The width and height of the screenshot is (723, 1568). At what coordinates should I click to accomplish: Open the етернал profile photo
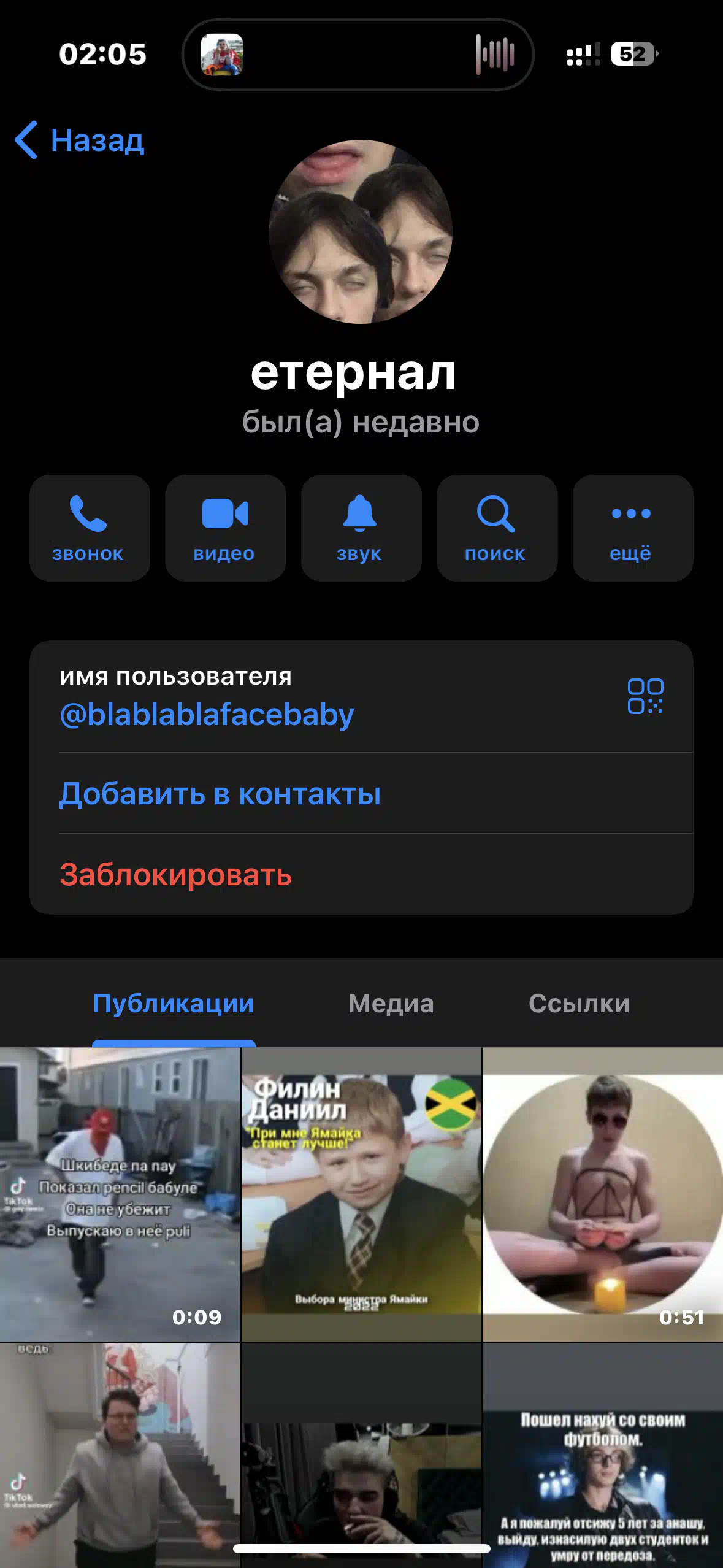coord(361,232)
